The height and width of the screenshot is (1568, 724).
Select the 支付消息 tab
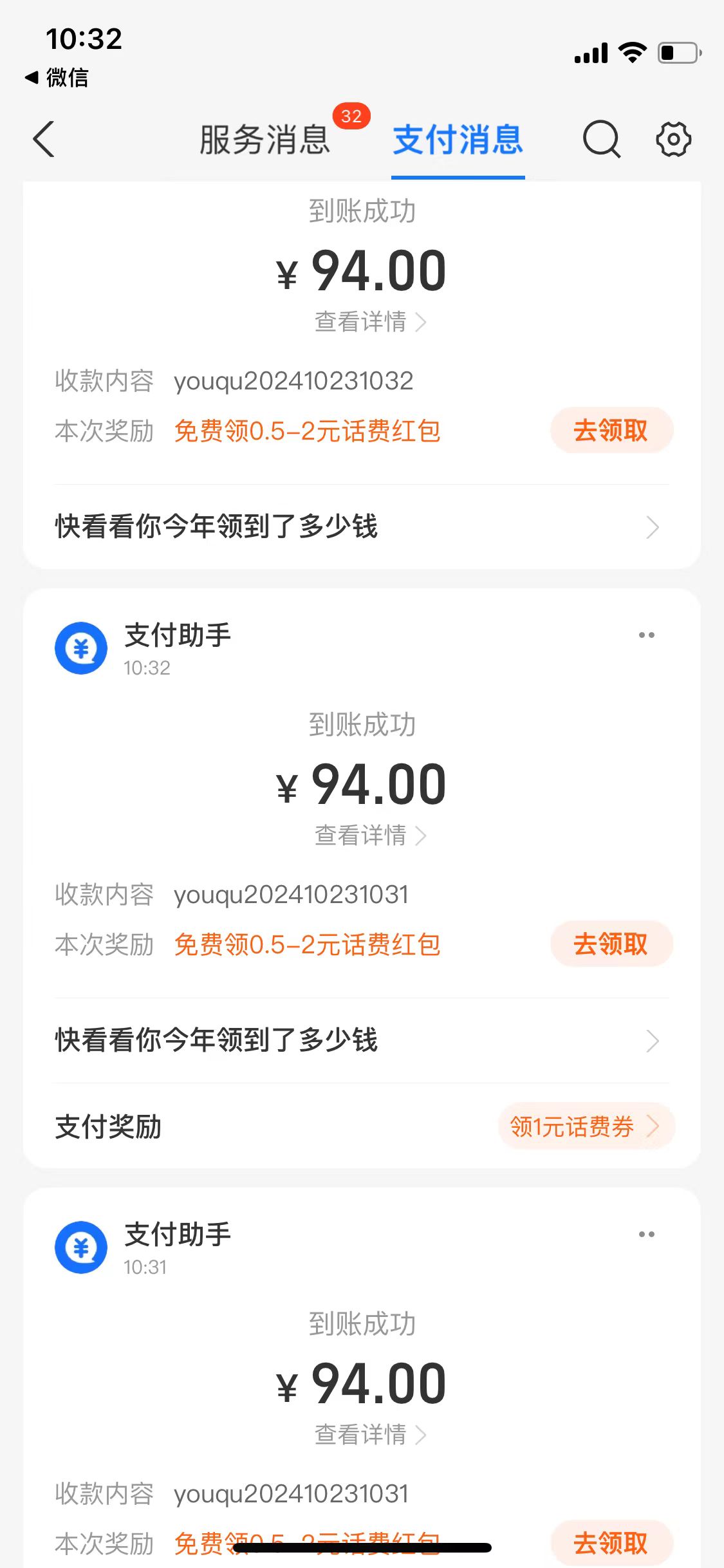458,139
